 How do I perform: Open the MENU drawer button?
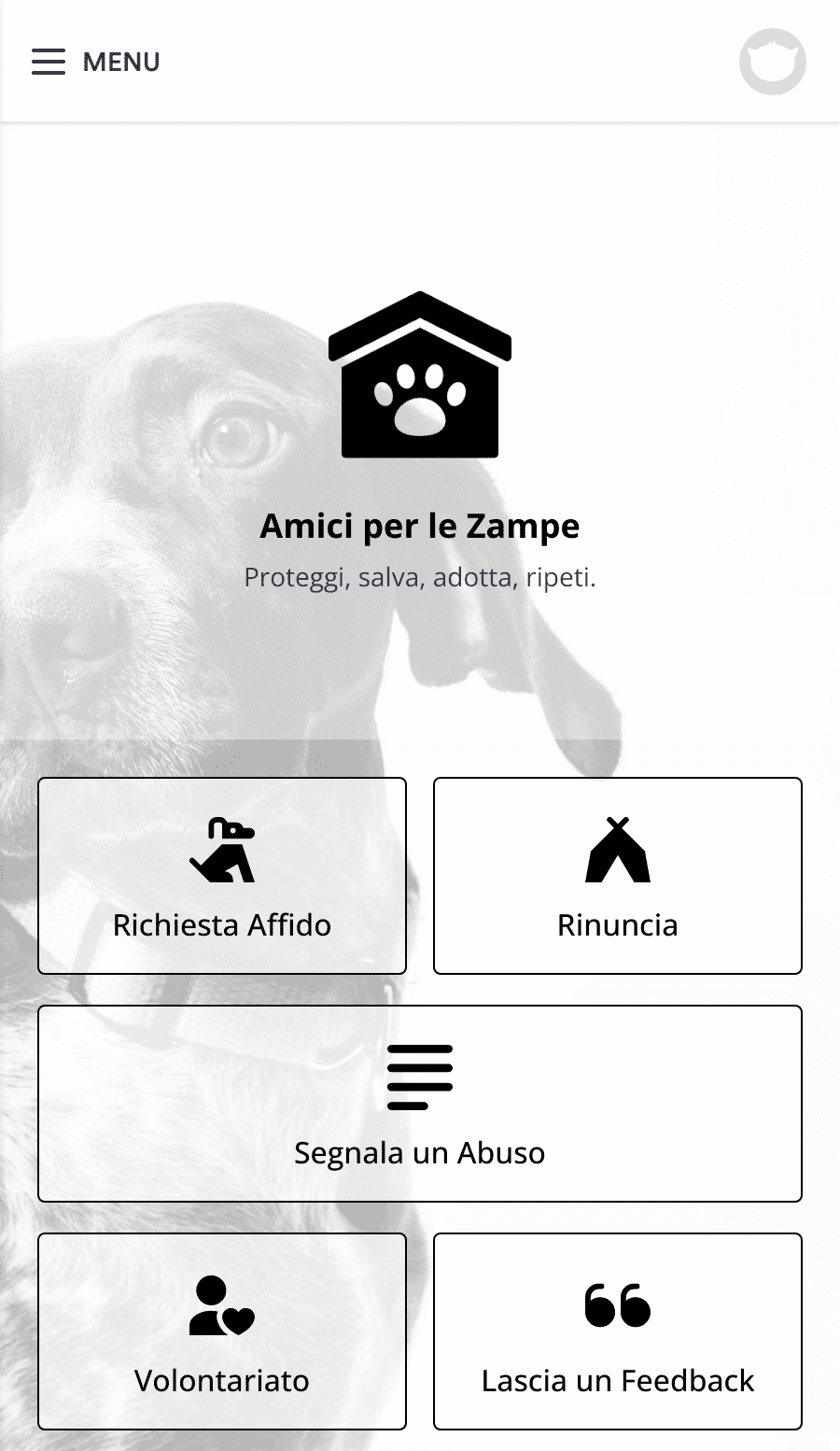tap(96, 62)
